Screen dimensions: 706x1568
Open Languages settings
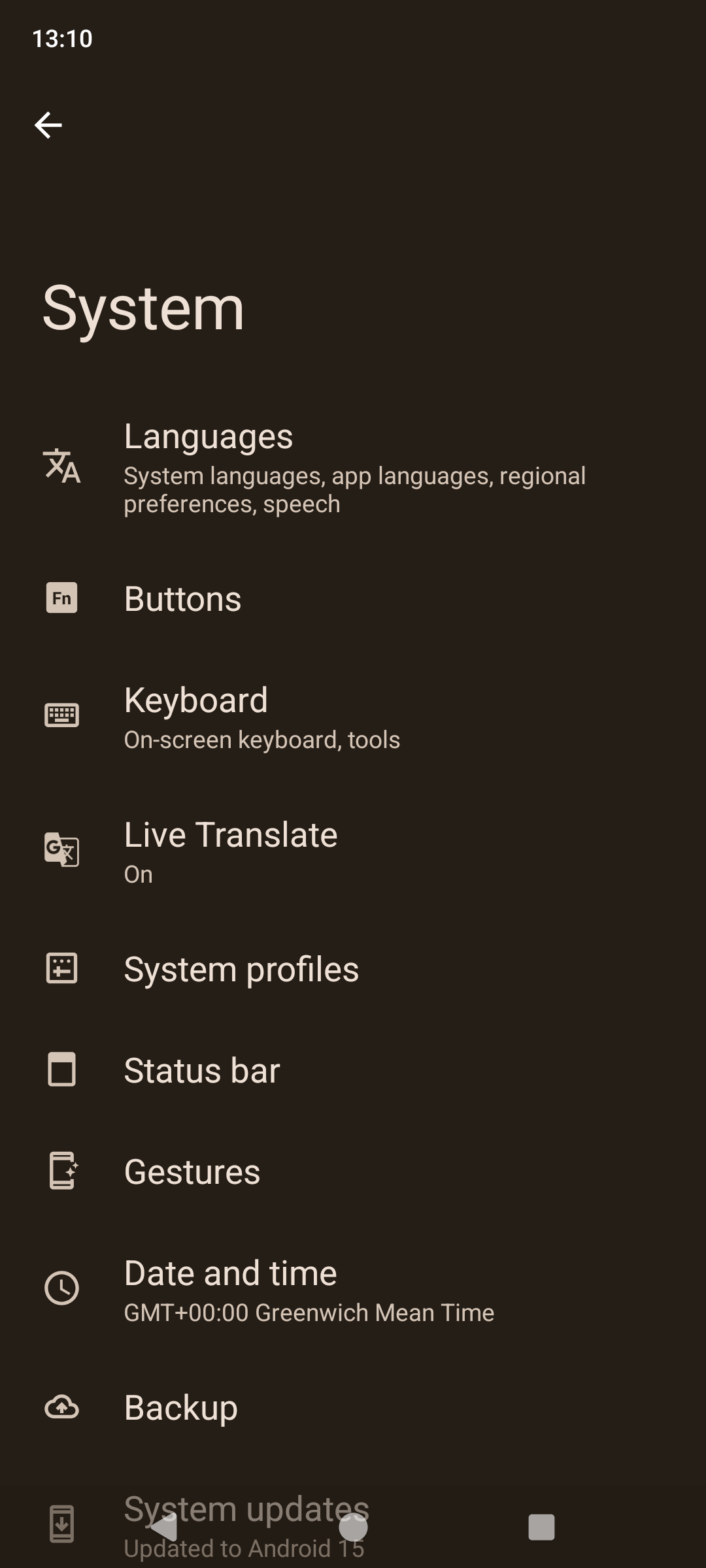pos(353,466)
